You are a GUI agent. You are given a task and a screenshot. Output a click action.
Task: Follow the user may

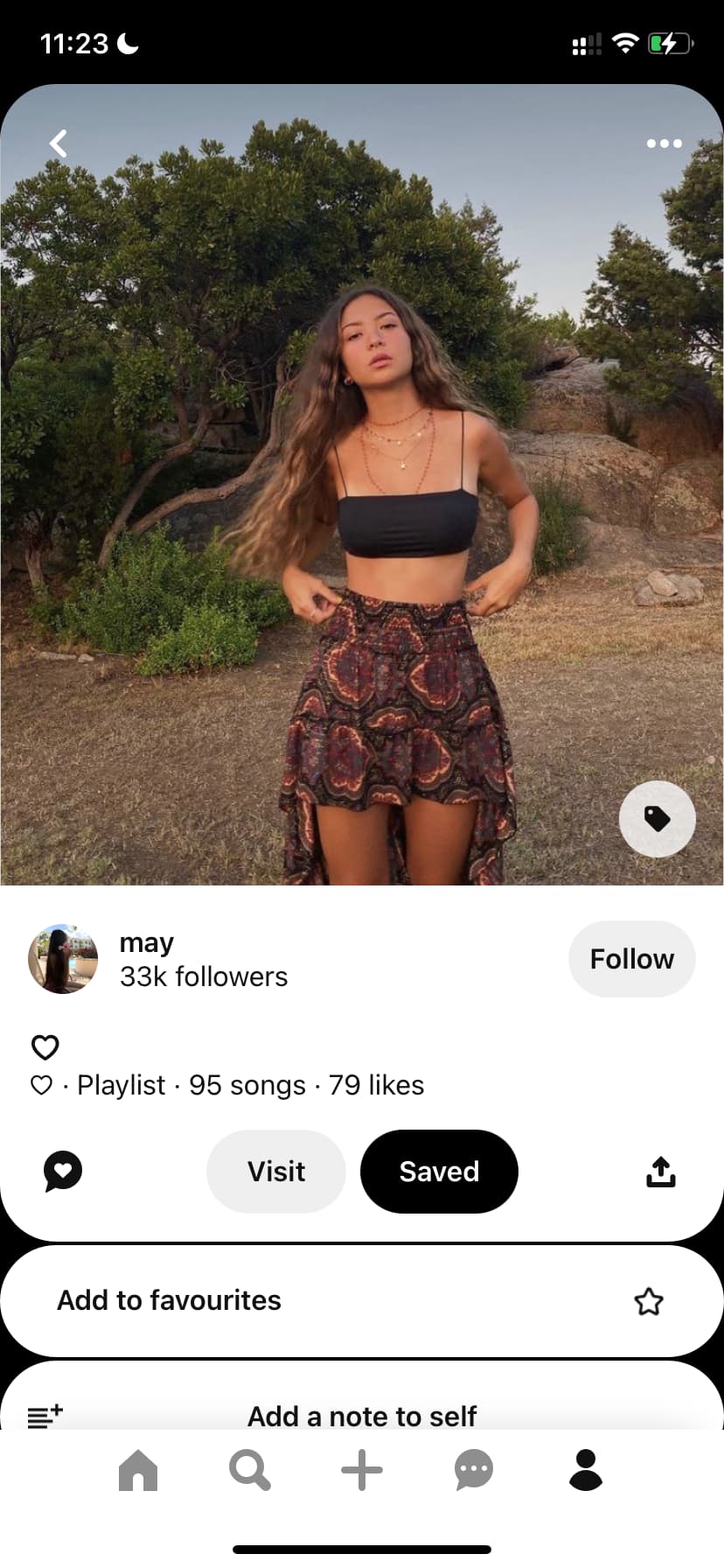(632, 959)
